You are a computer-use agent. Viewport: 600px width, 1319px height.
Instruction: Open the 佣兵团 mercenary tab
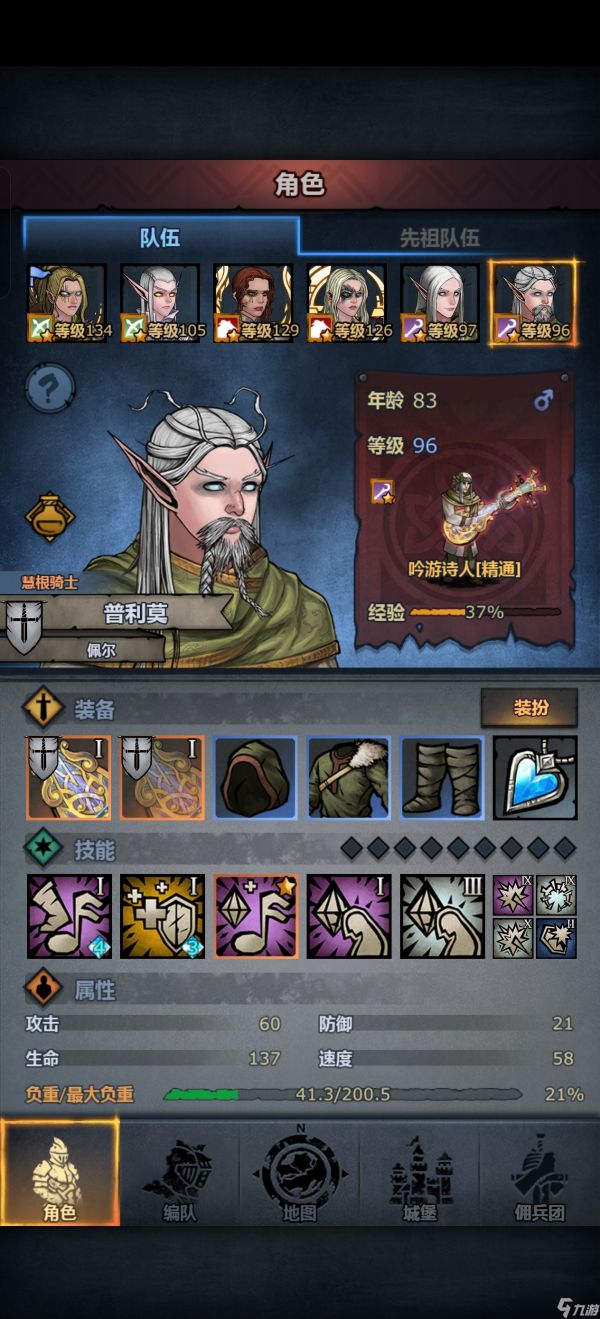tap(540, 1176)
